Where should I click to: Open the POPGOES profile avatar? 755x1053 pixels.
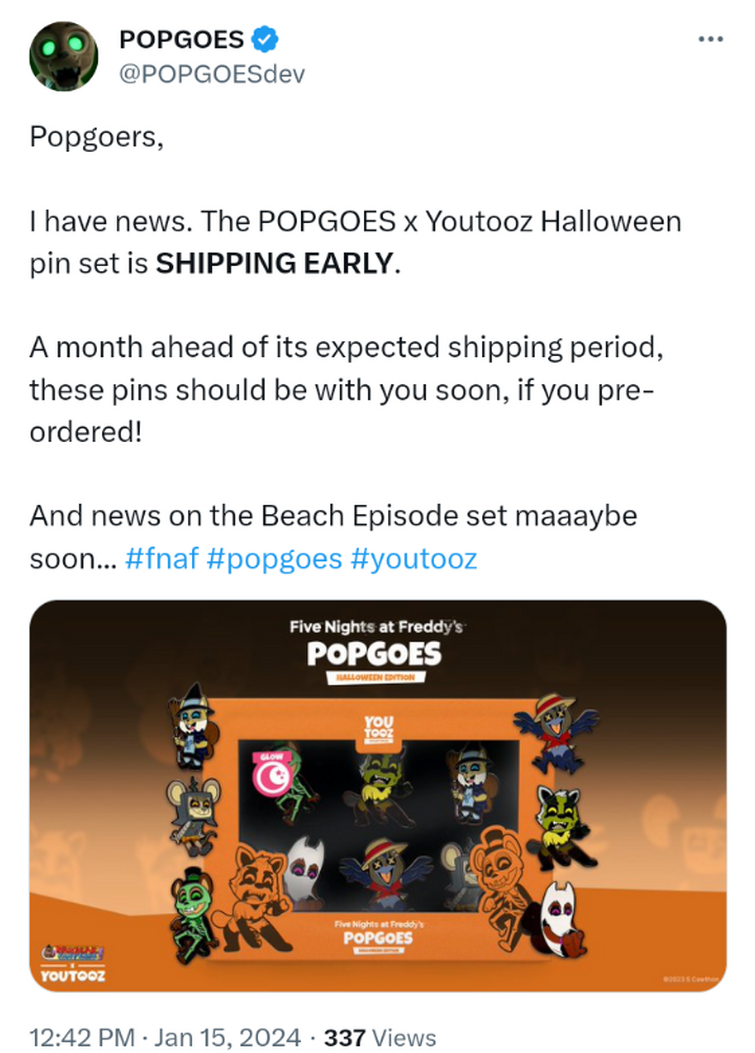tap(63, 56)
